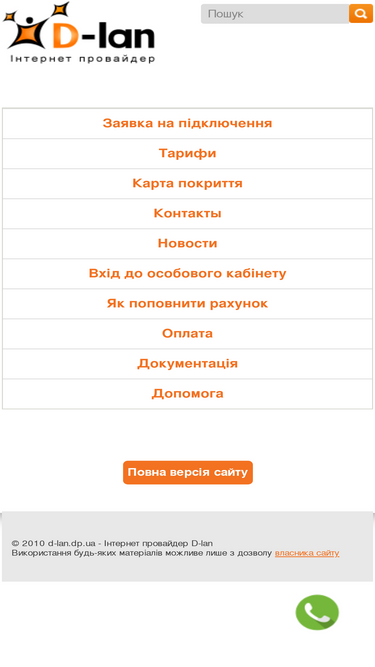Open Заявка на підключення

point(188,123)
